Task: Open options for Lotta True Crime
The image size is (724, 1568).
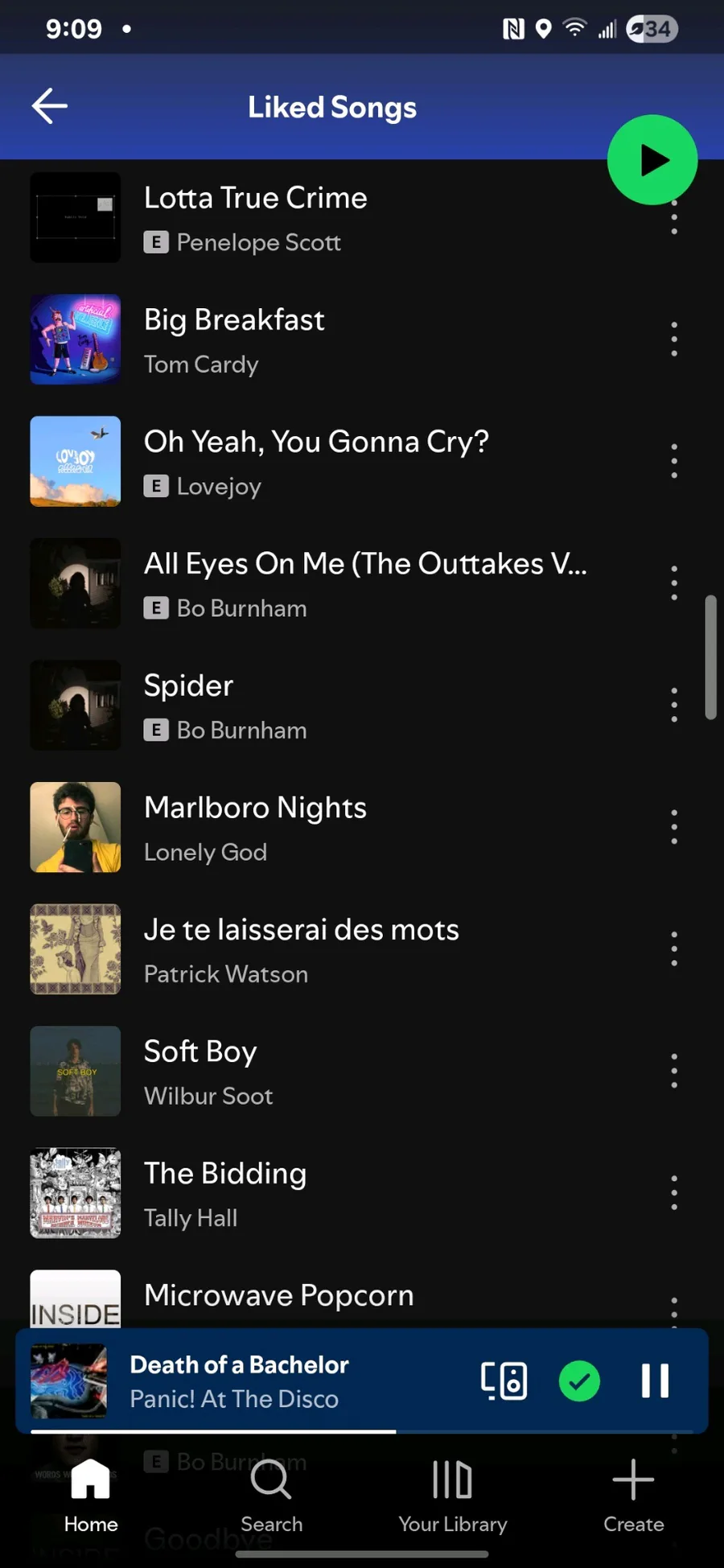Action: [x=674, y=219]
